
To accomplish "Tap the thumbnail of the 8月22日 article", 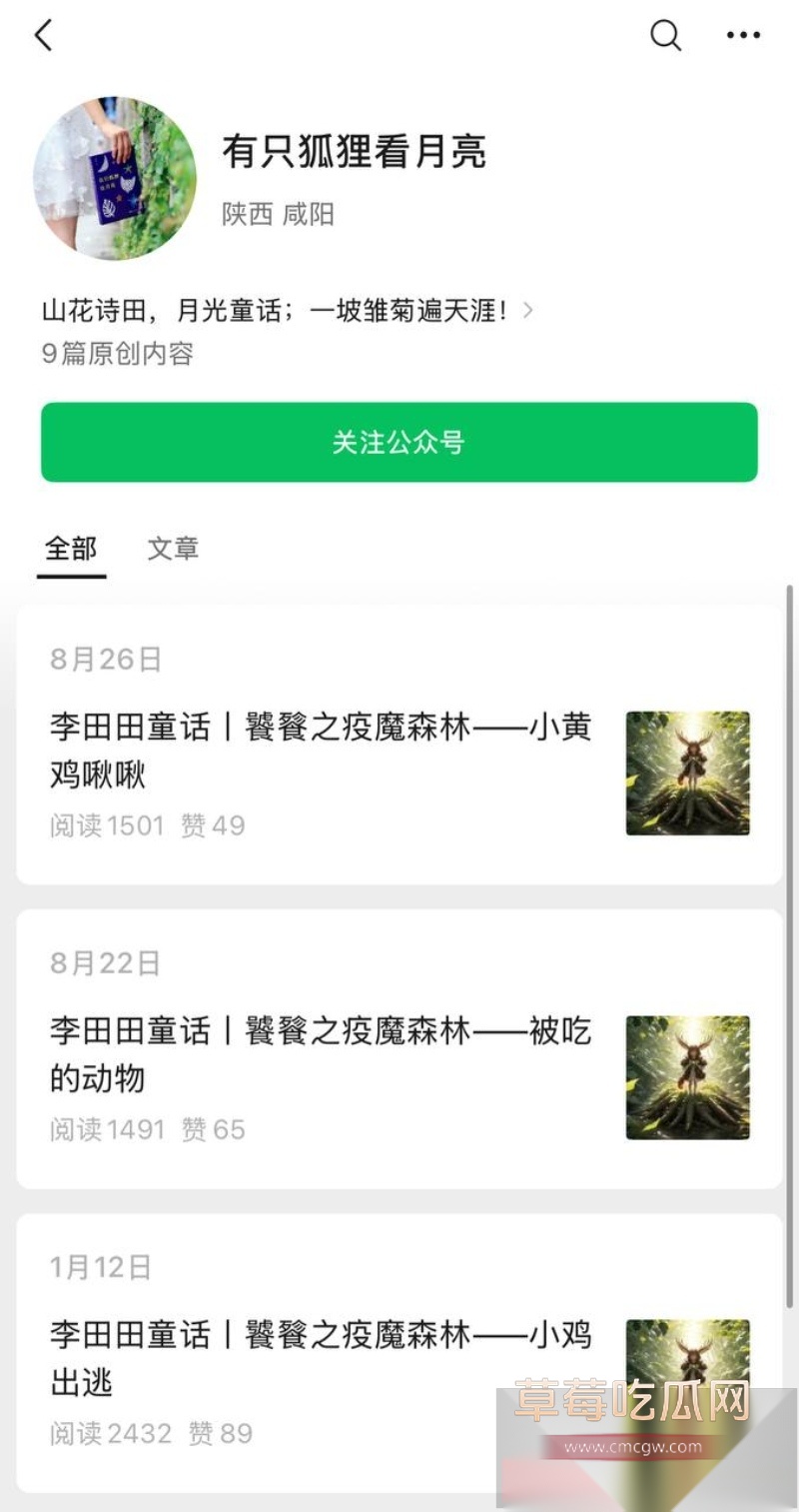I will pos(686,1079).
